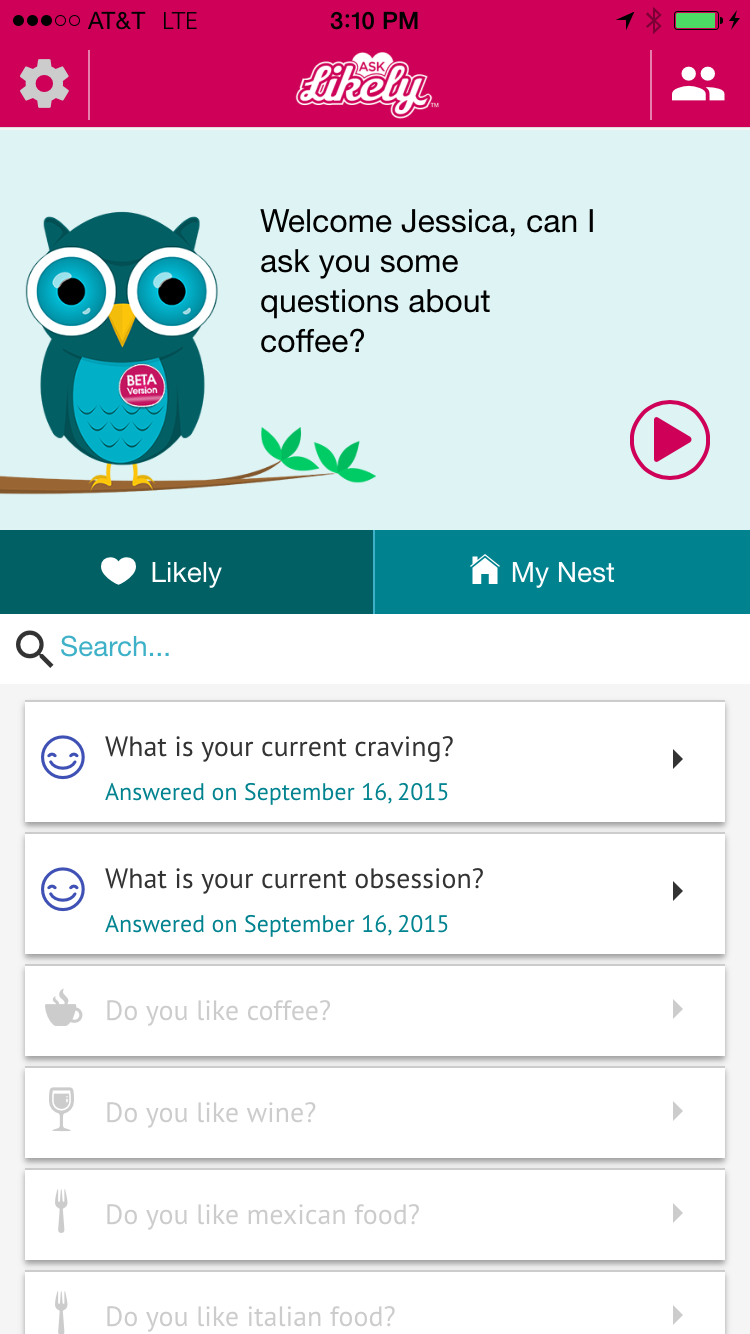This screenshot has width=750, height=1334.
Task: Open "What is your current craving?"
Action: (375, 762)
